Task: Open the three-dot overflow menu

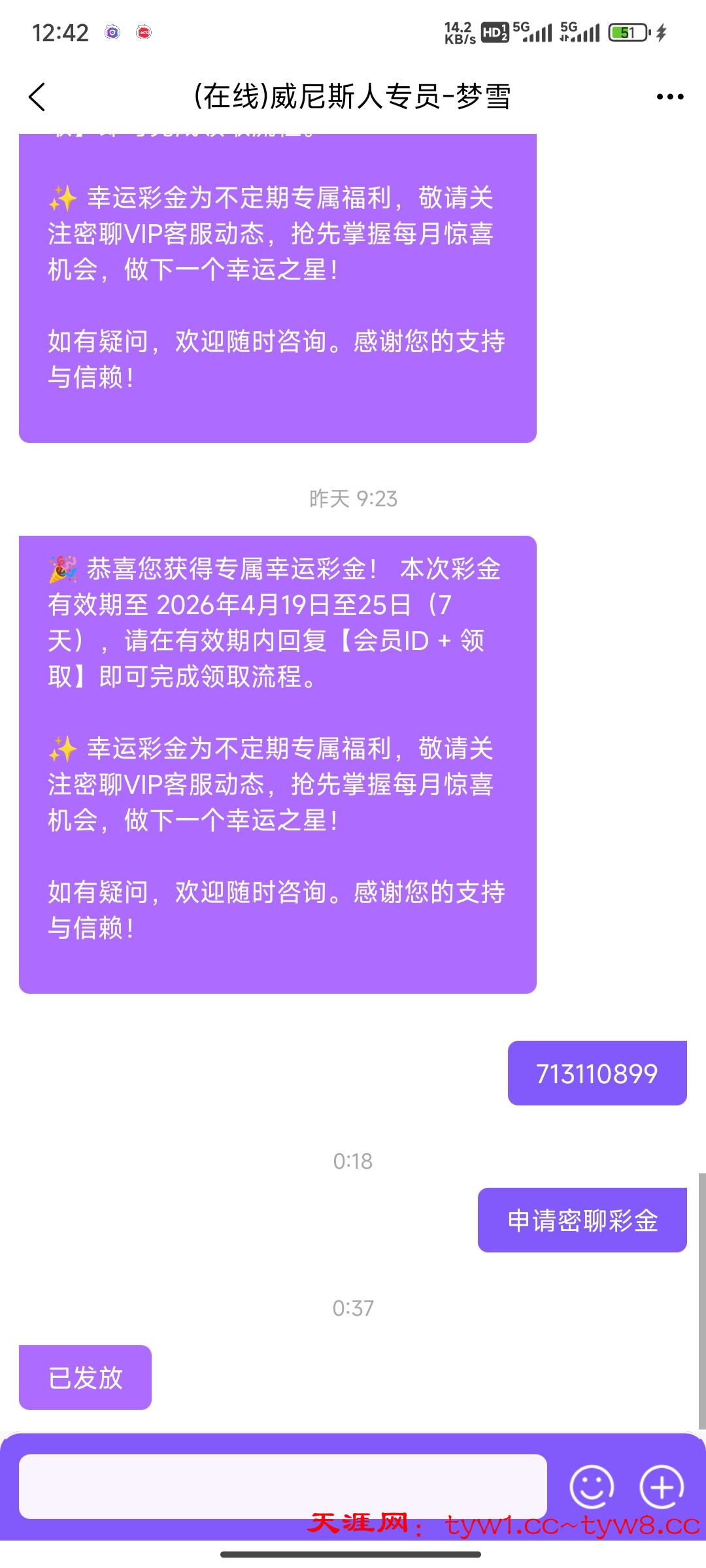Action: [x=669, y=97]
